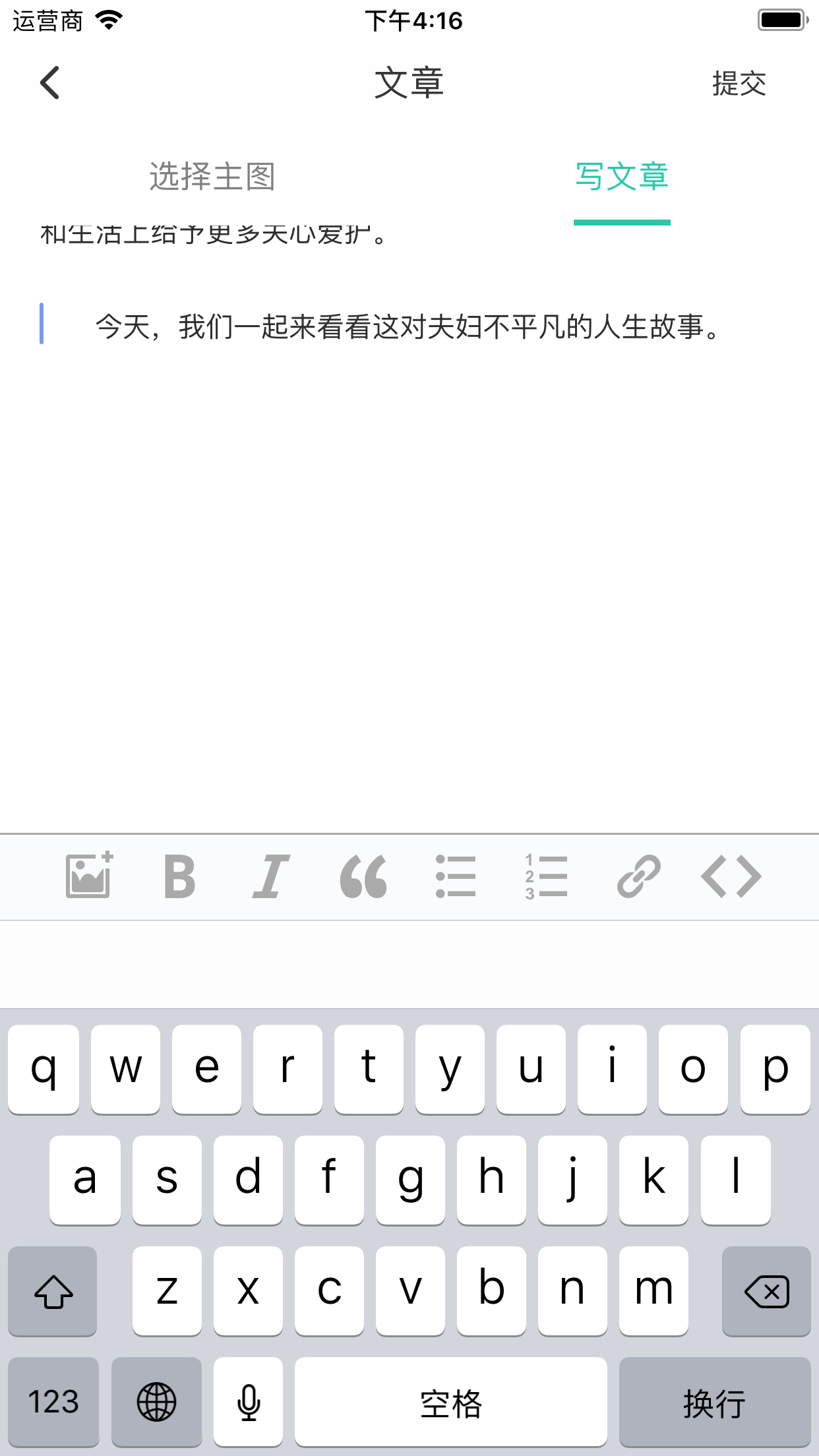
Task: Select the 写文章 tab
Action: [622, 177]
